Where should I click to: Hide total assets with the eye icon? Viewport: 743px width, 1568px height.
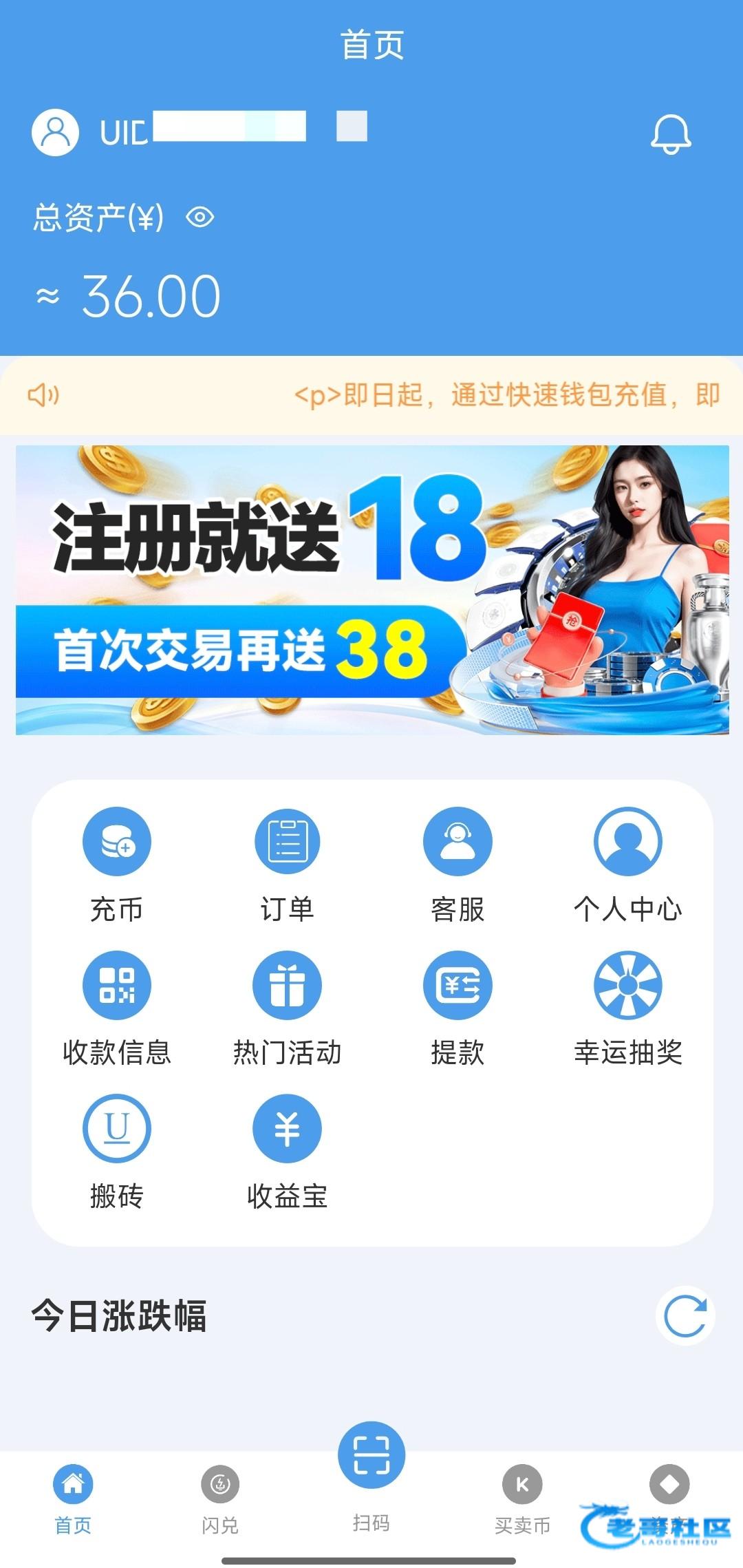click(200, 218)
